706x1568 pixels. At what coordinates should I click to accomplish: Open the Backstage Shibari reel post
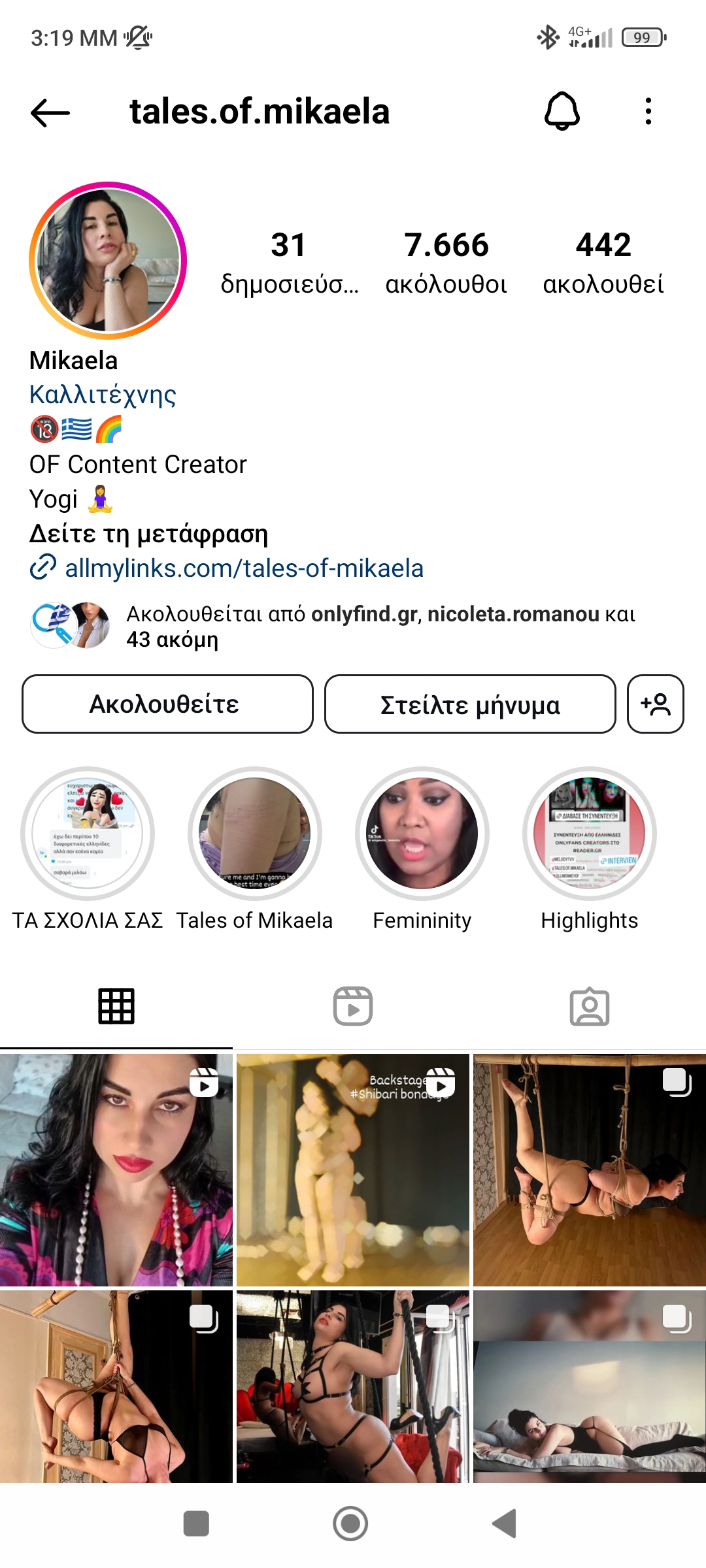pos(353,1169)
